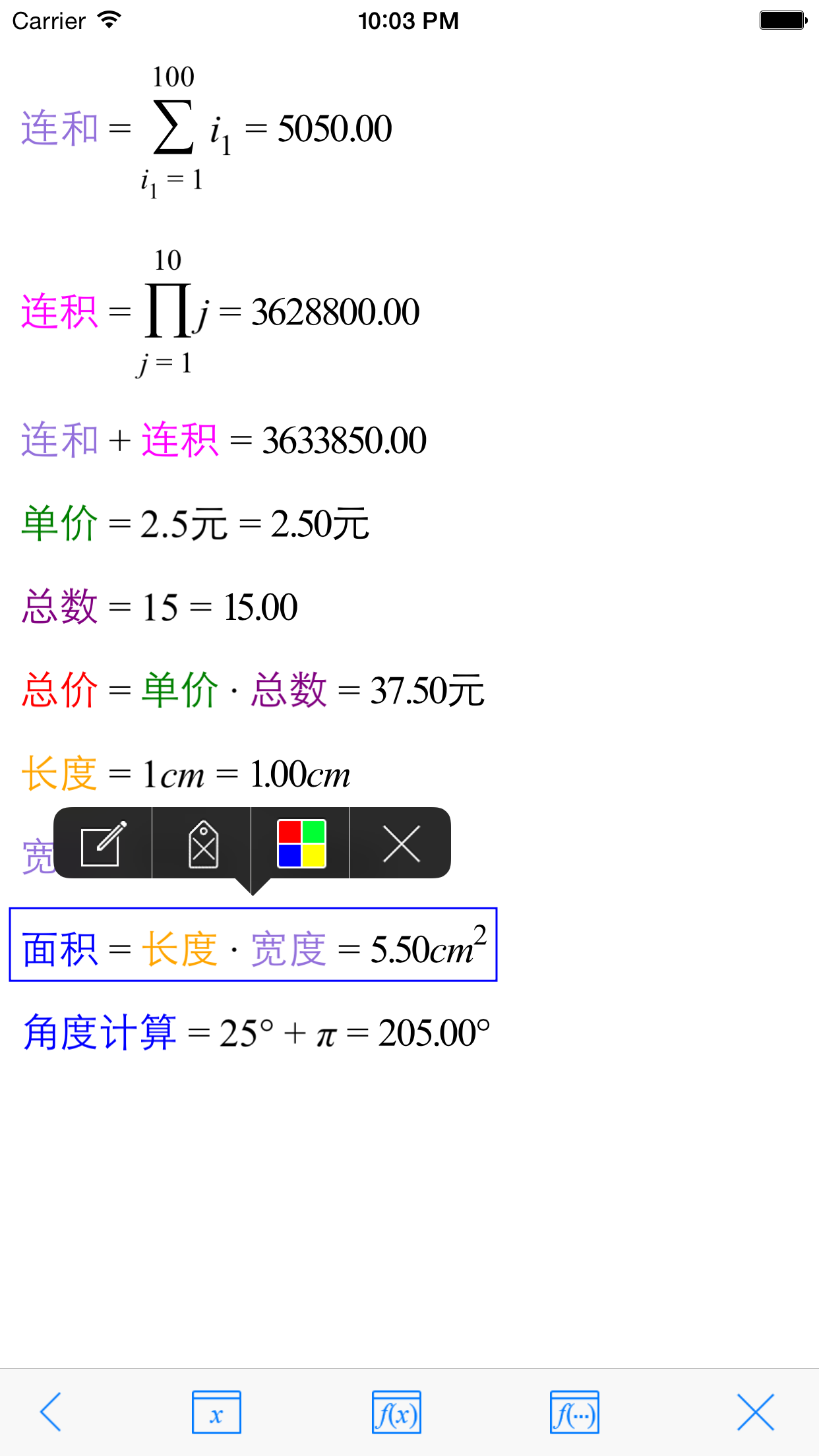The width and height of the screenshot is (819, 1456).
Task: Select the 单价 price line
Action: click(x=195, y=523)
